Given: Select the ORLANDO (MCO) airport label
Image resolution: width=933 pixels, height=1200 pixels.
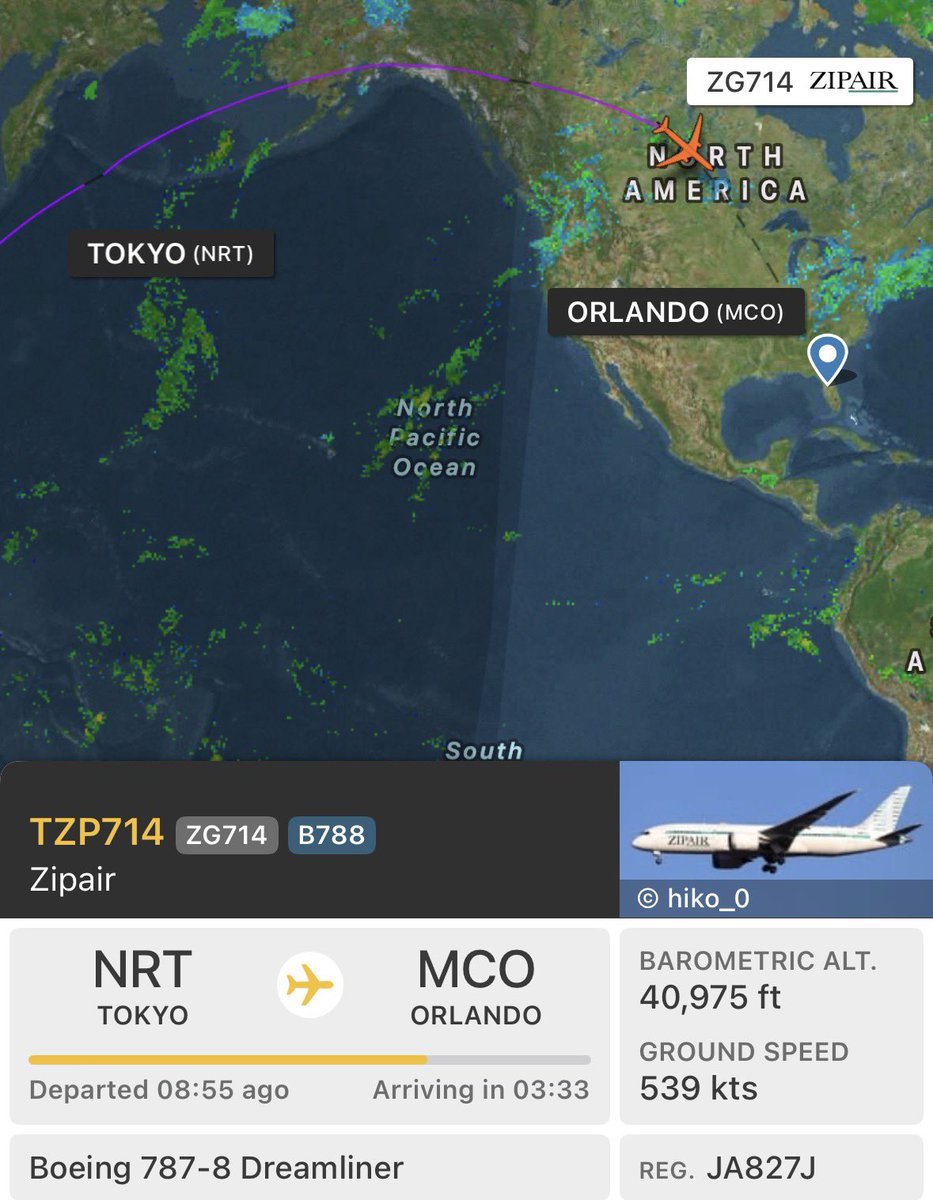Looking at the screenshot, I should [675, 313].
